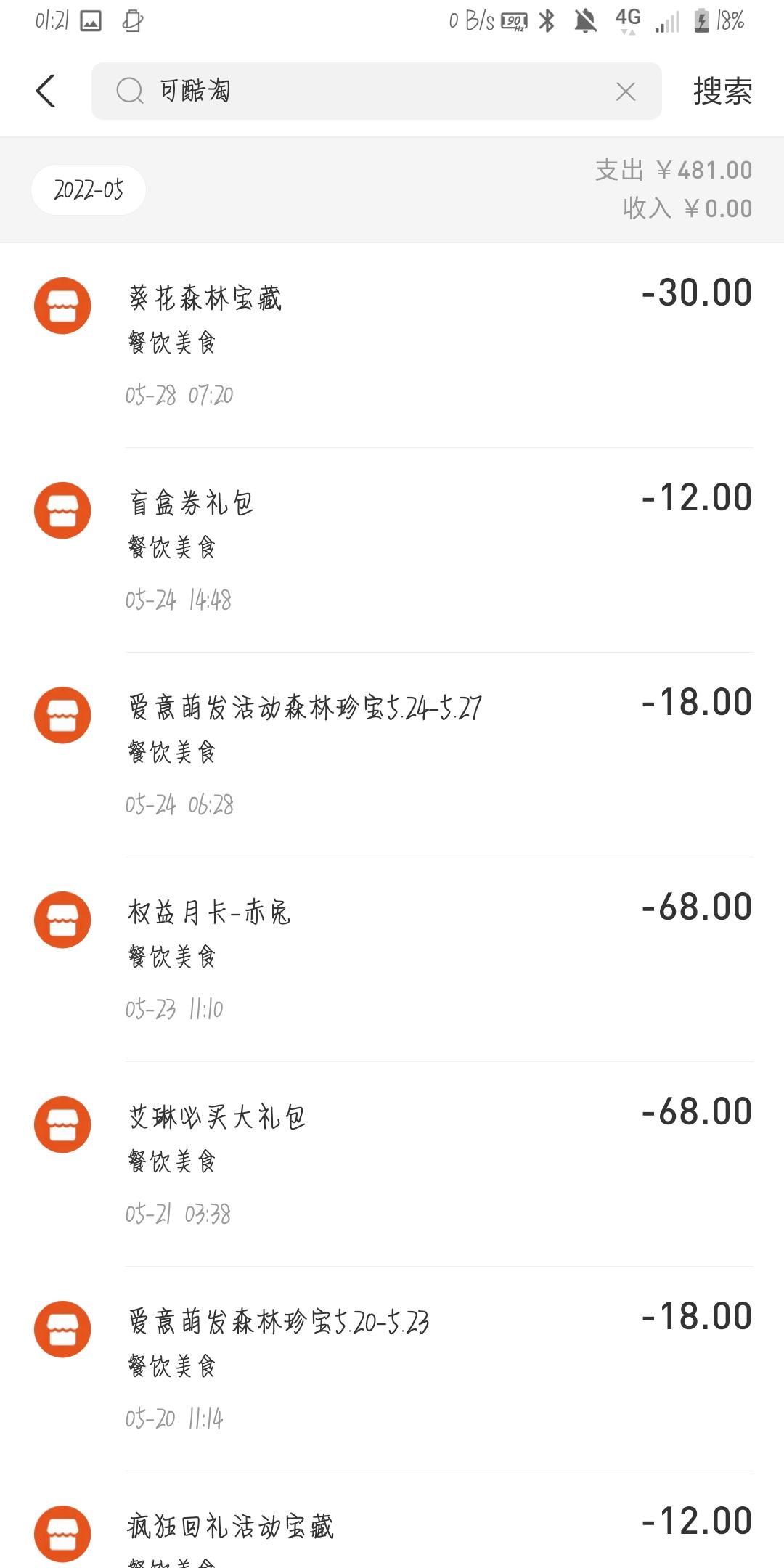Open the 权益月卡-赤兔 transaction

392,959
